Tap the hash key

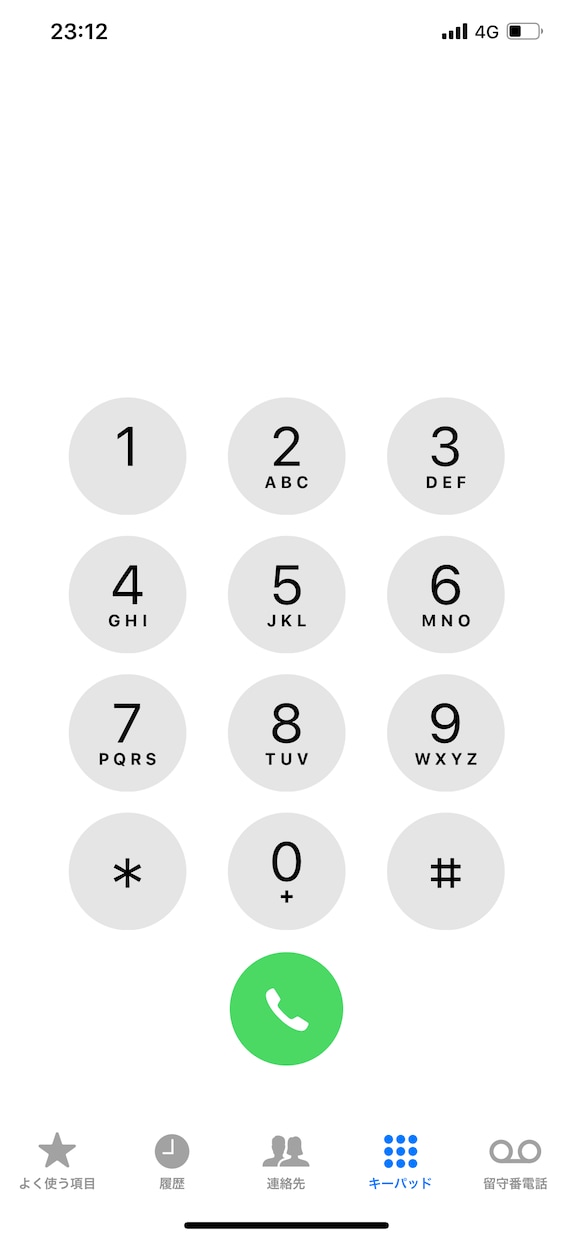445,871
